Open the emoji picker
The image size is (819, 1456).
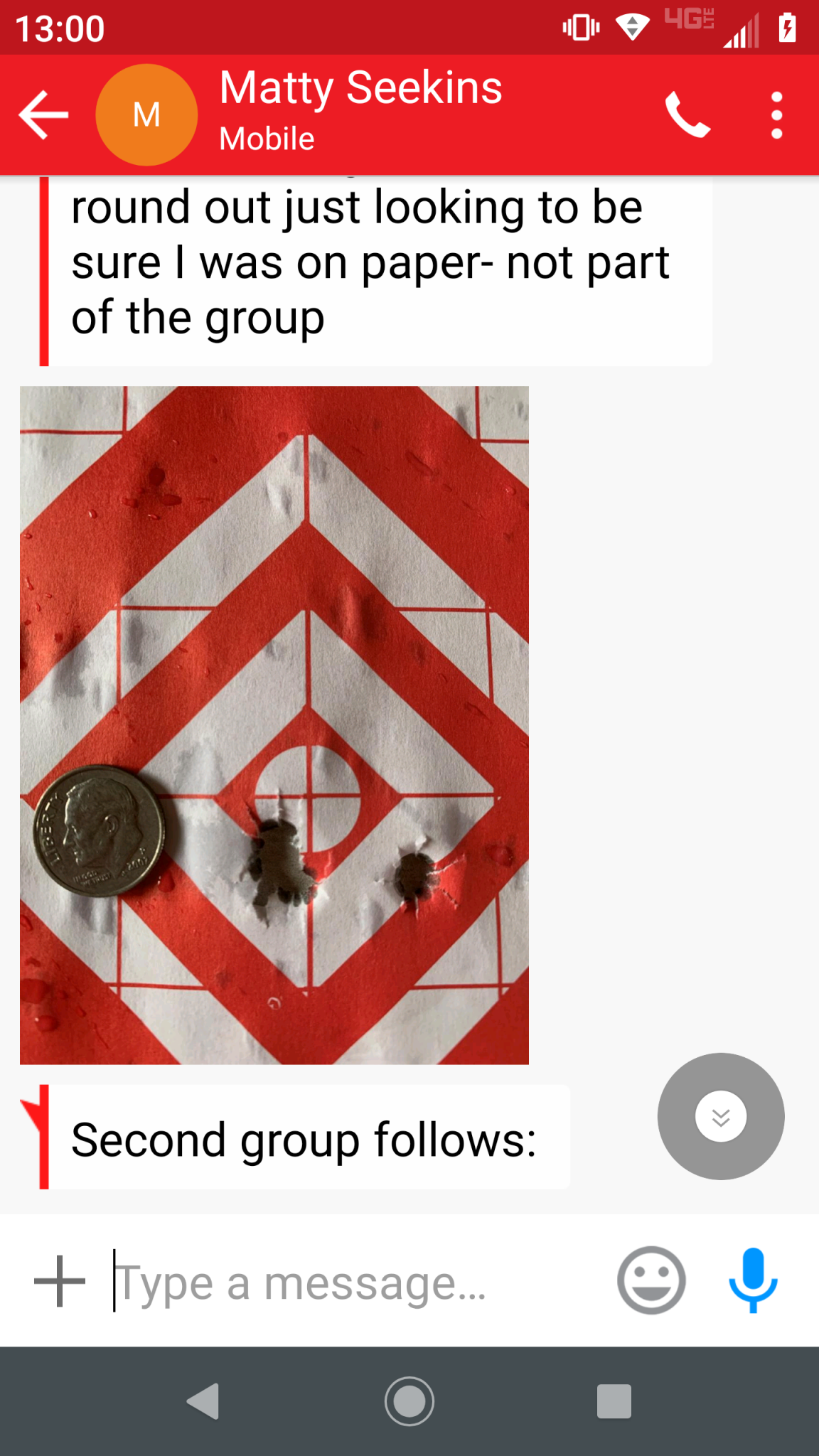pyautogui.click(x=651, y=1280)
